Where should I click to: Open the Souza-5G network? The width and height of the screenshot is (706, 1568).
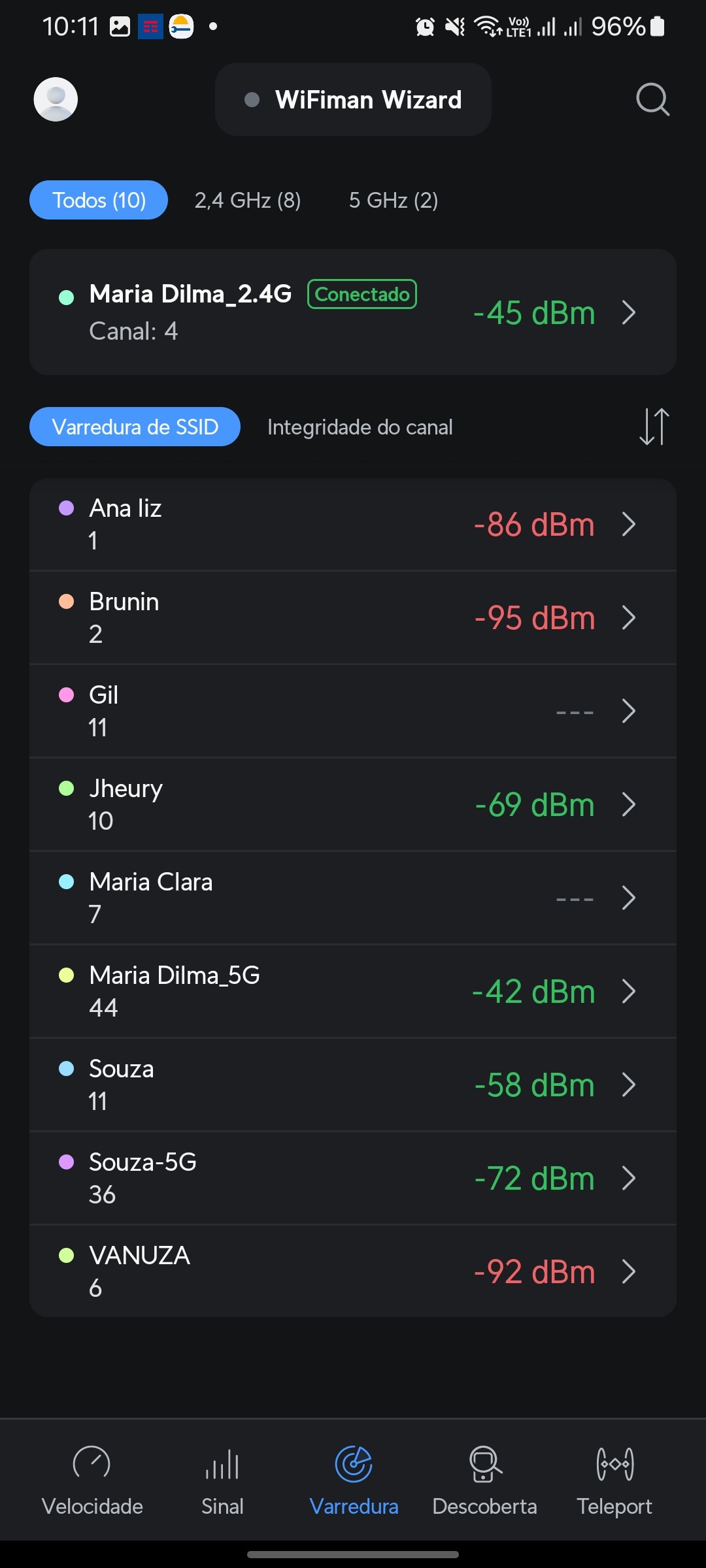353,1178
